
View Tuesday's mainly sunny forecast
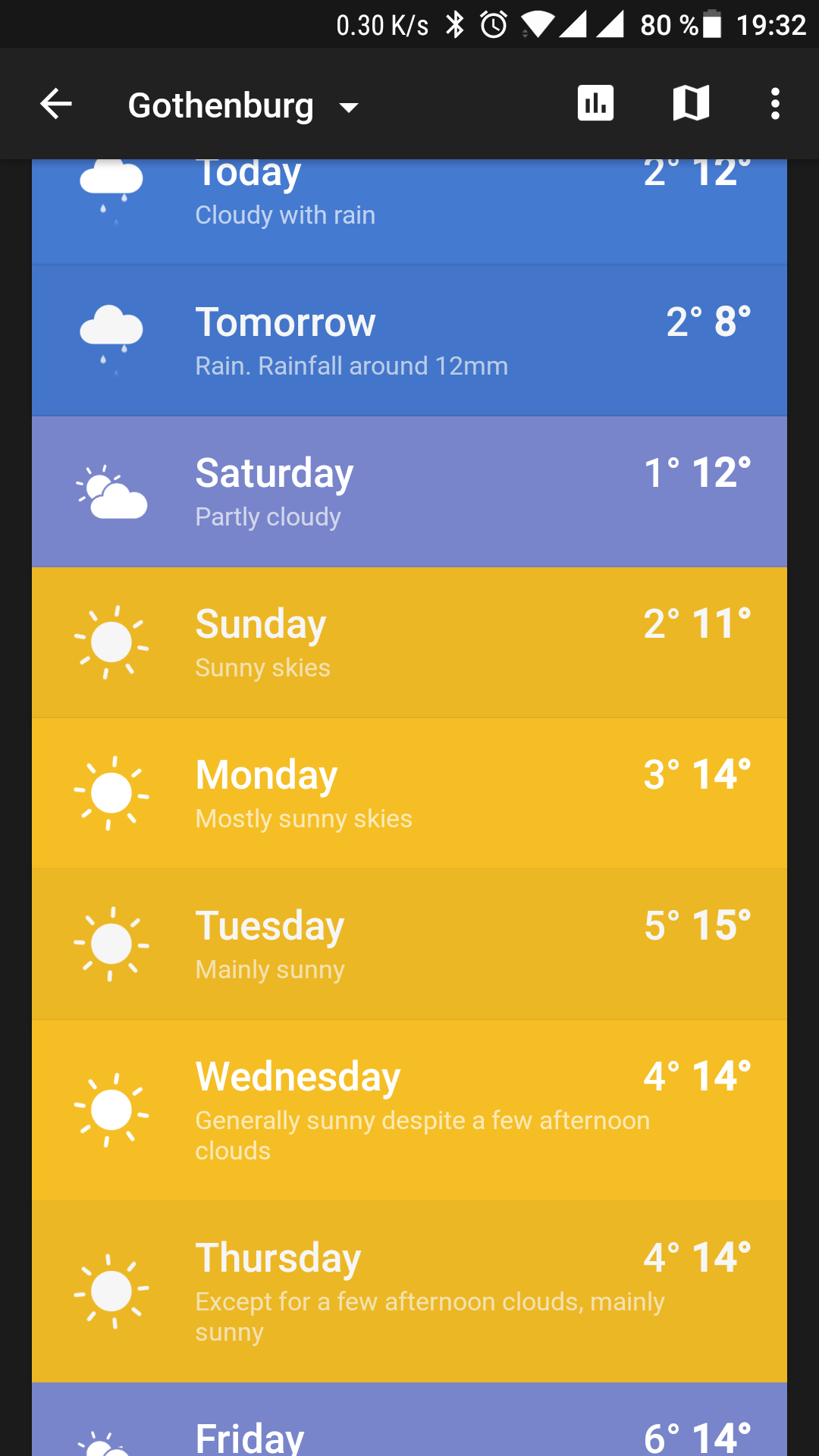pyautogui.click(x=409, y=944)
